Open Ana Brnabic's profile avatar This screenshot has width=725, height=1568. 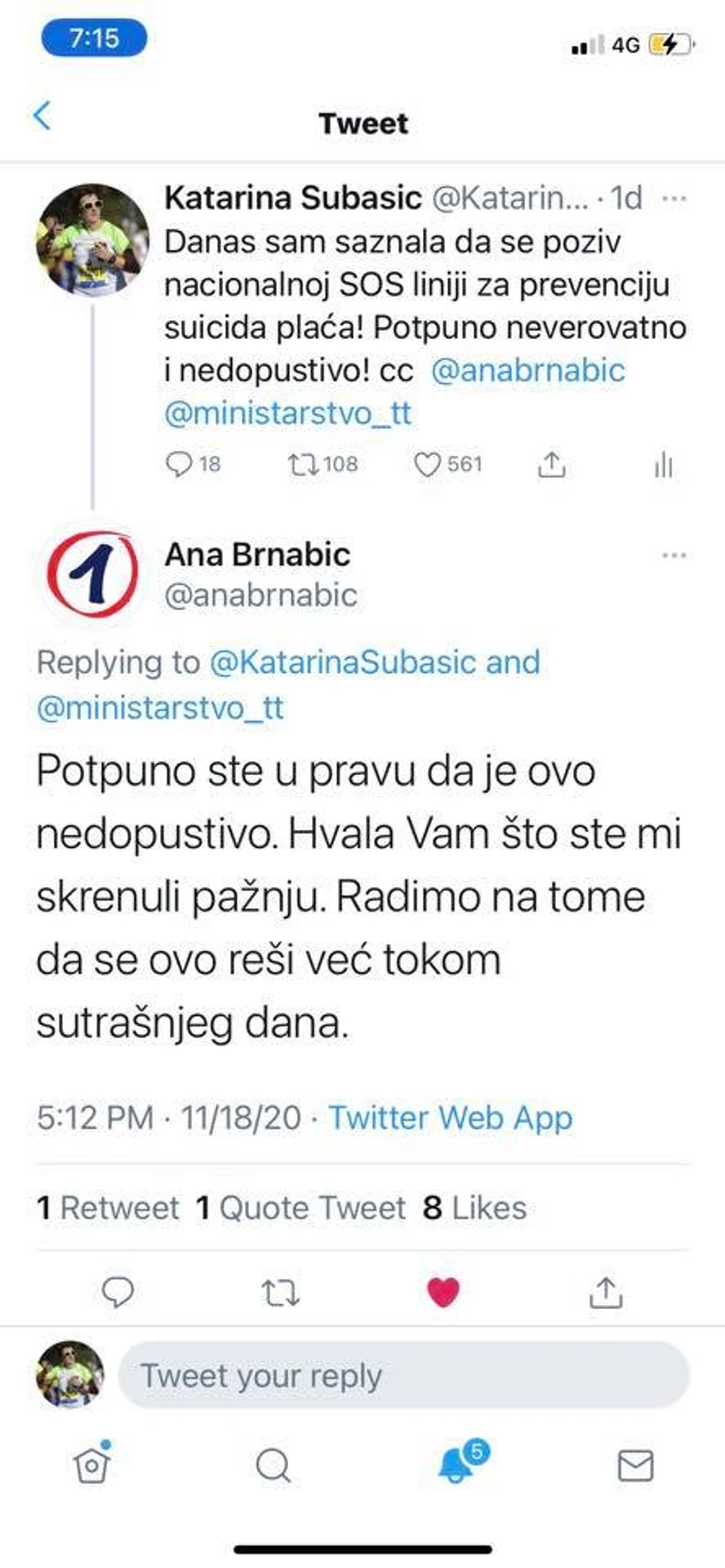[x=92, y=574]
